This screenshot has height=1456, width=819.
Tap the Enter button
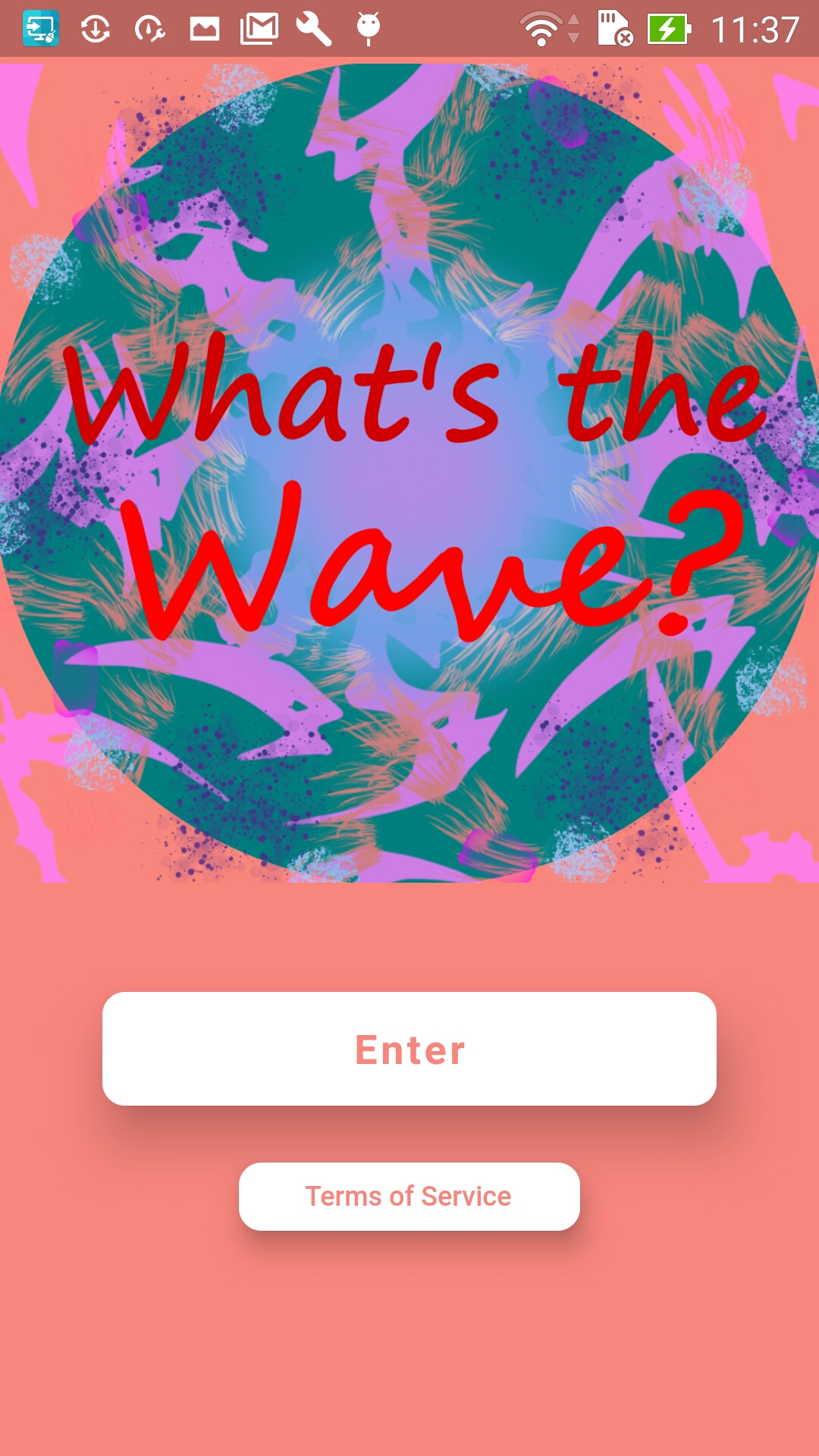[409, 1049]
